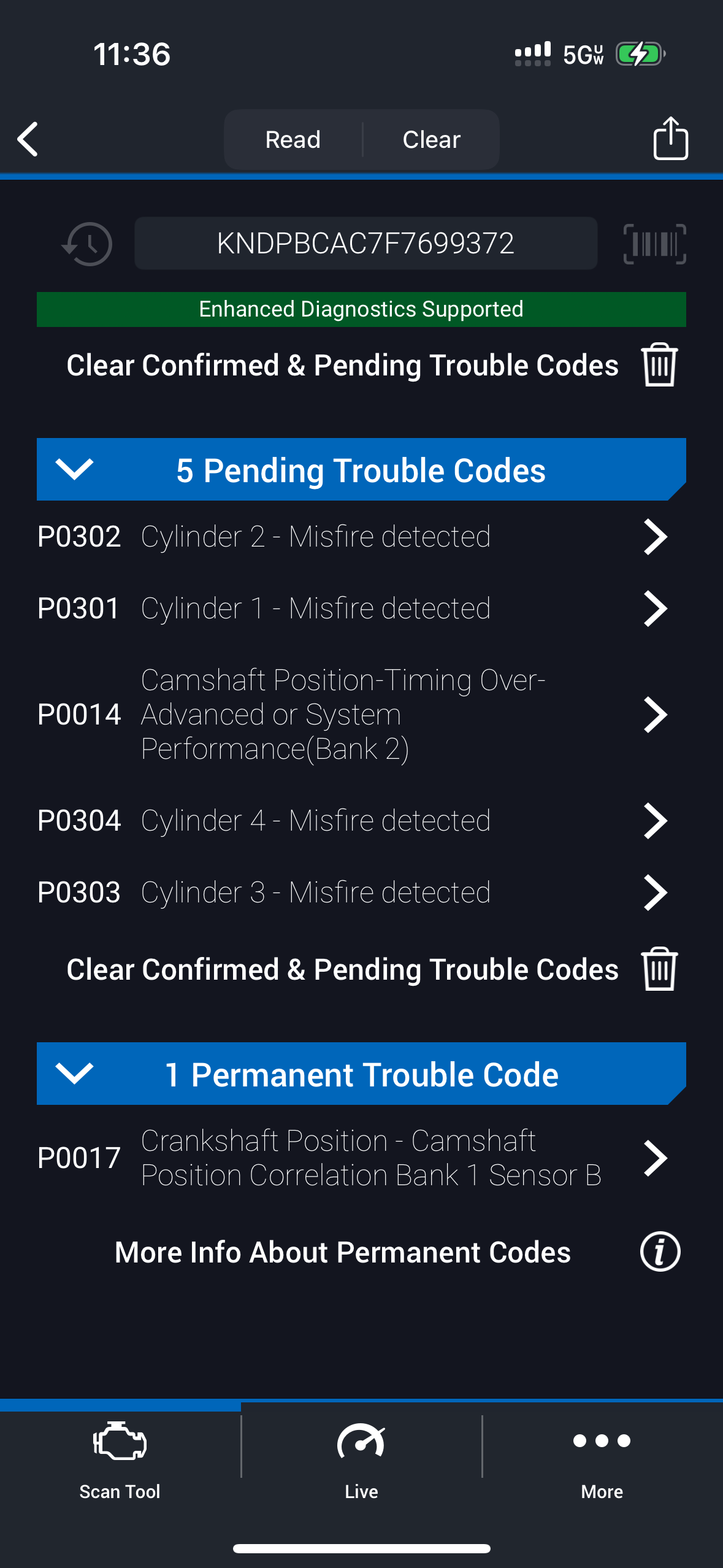Select the Read segment
This screenshot has width=723, height=1568.
(293, 140)
